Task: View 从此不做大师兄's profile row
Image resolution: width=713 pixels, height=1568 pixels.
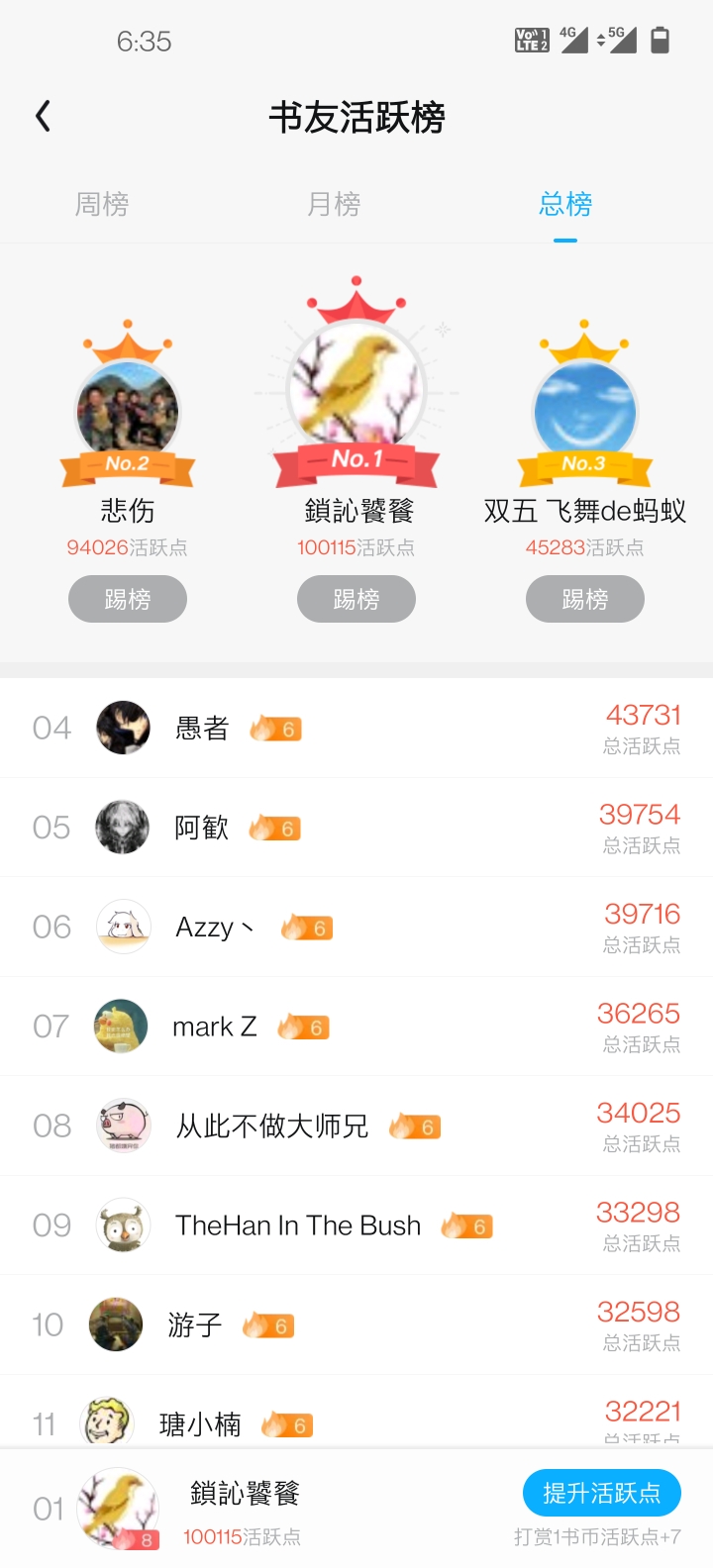Action: tap(356, 1127)
